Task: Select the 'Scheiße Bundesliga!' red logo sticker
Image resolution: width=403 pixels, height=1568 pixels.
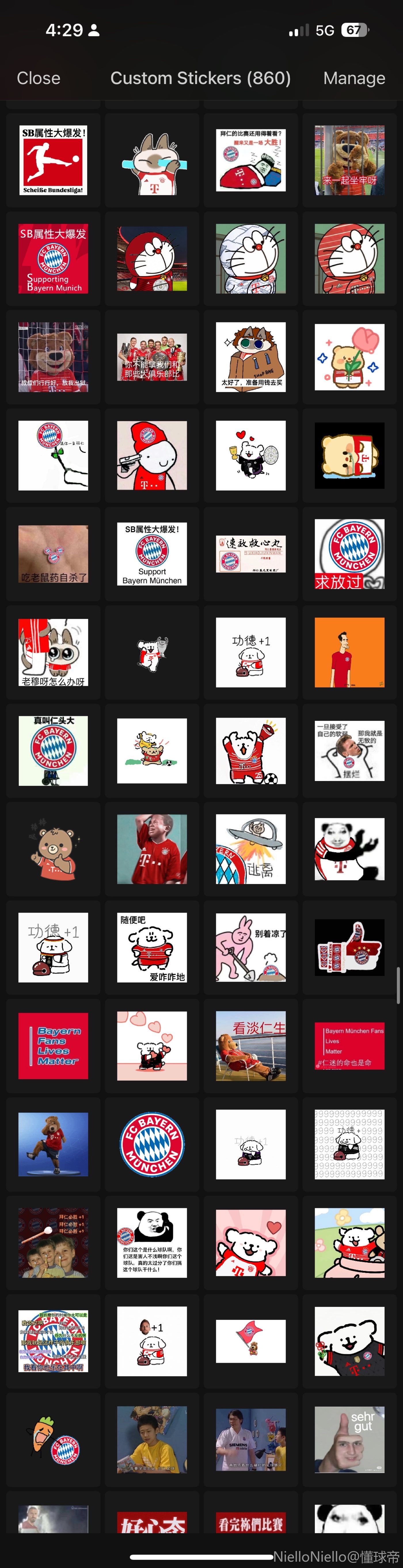Action: 53,160
